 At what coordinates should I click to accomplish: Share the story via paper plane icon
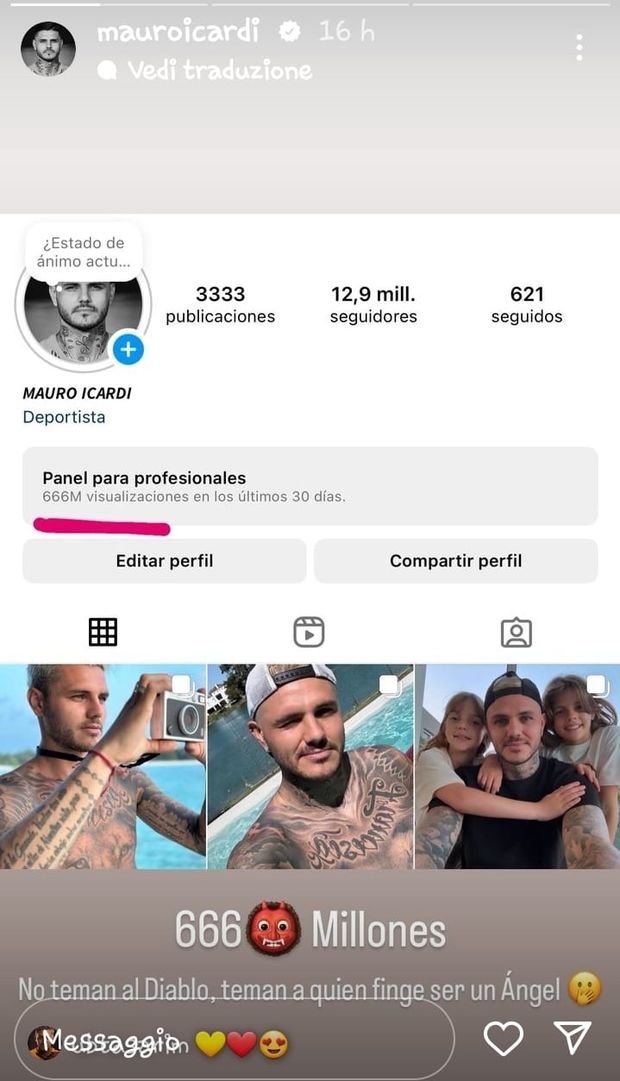point(572,1038)
